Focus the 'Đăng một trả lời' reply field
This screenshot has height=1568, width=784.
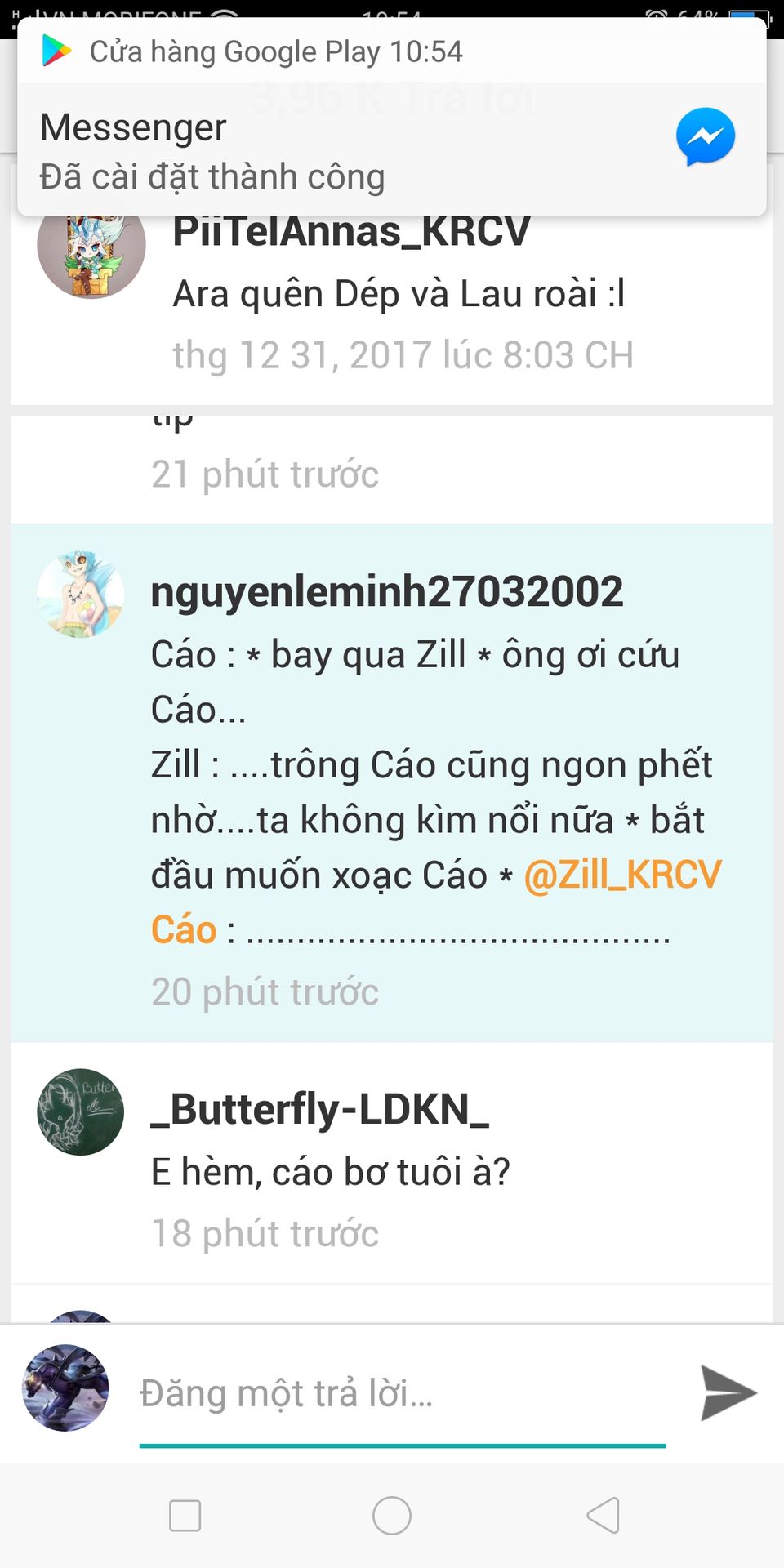(x=402, y=1394)
